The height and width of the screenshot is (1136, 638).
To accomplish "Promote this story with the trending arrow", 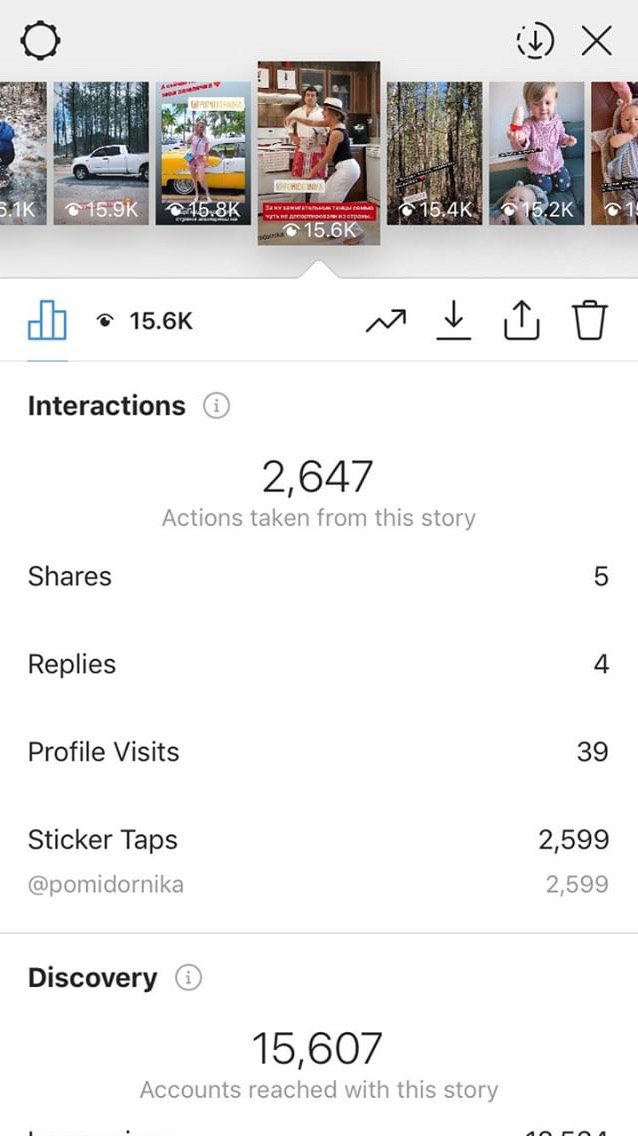I will pos(386,320).
